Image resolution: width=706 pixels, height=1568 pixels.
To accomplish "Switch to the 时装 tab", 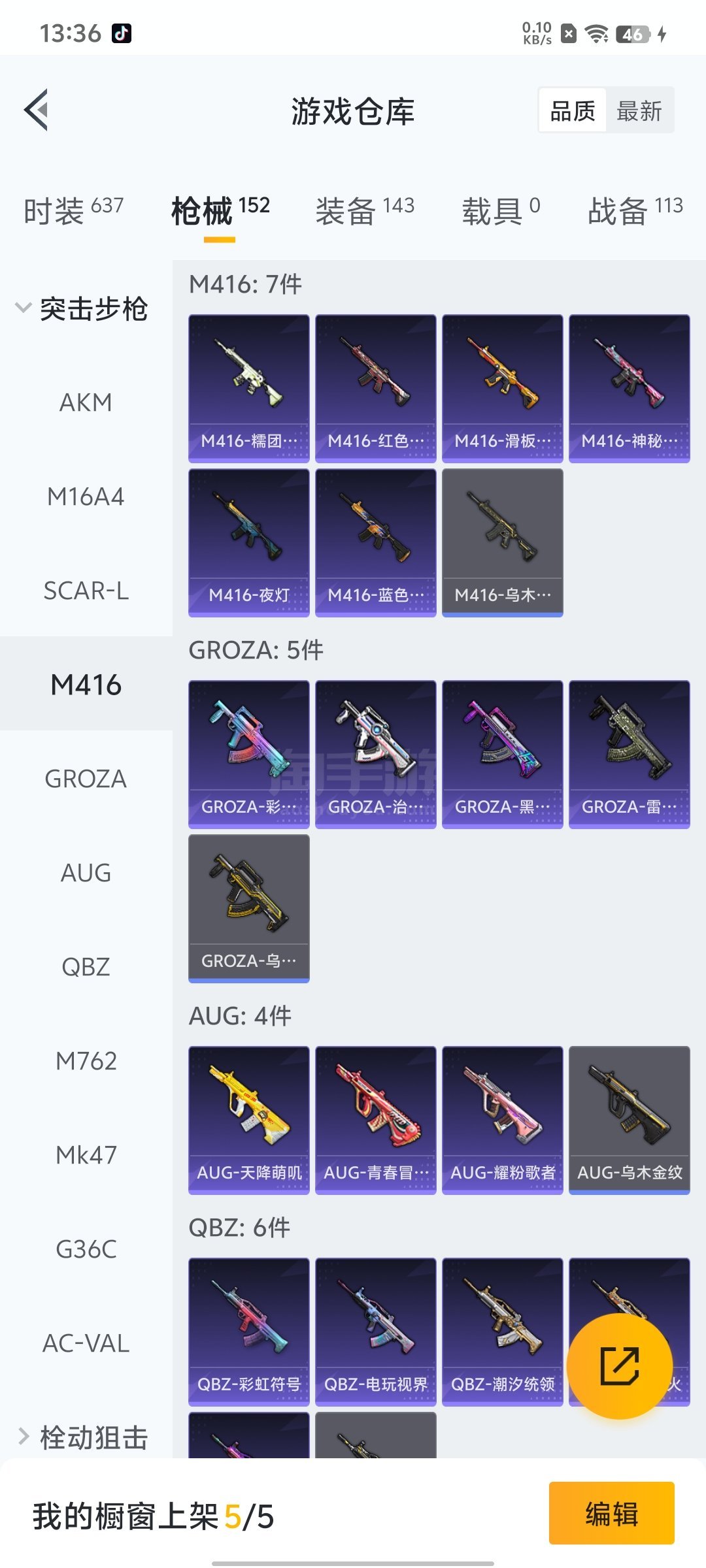I will click(73, 210).
